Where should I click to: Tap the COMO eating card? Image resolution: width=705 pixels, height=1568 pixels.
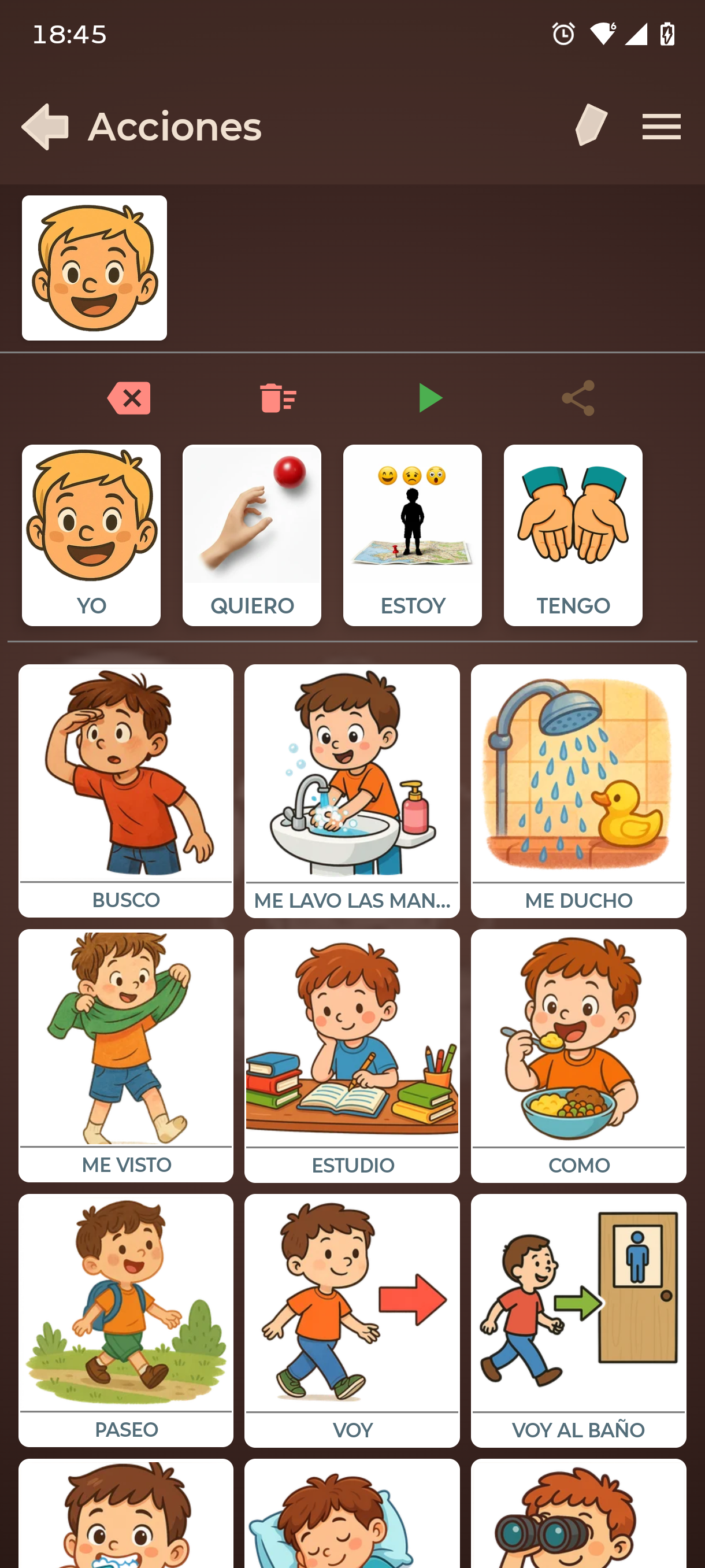click(578, 1056)
